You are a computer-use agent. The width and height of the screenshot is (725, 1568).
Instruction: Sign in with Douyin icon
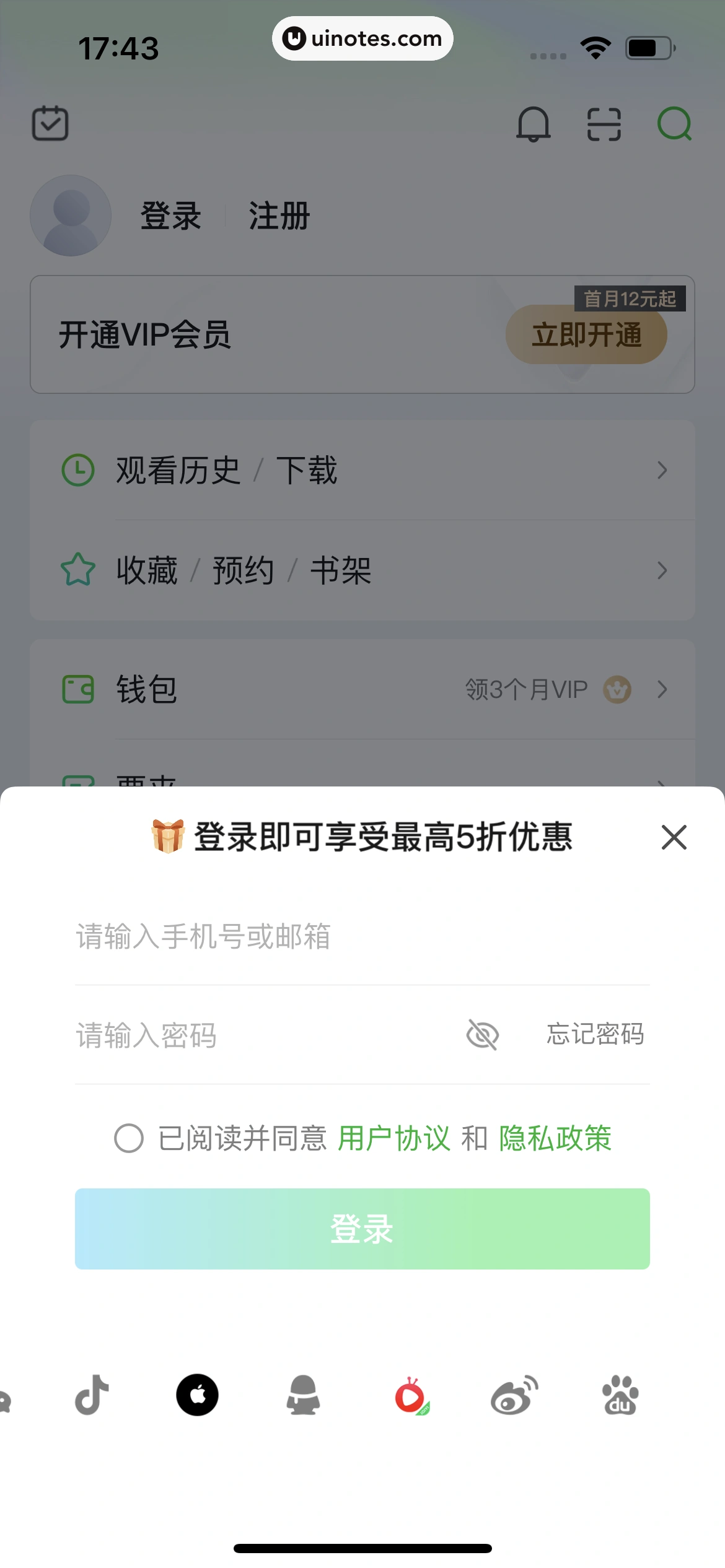coord(92,1395)
